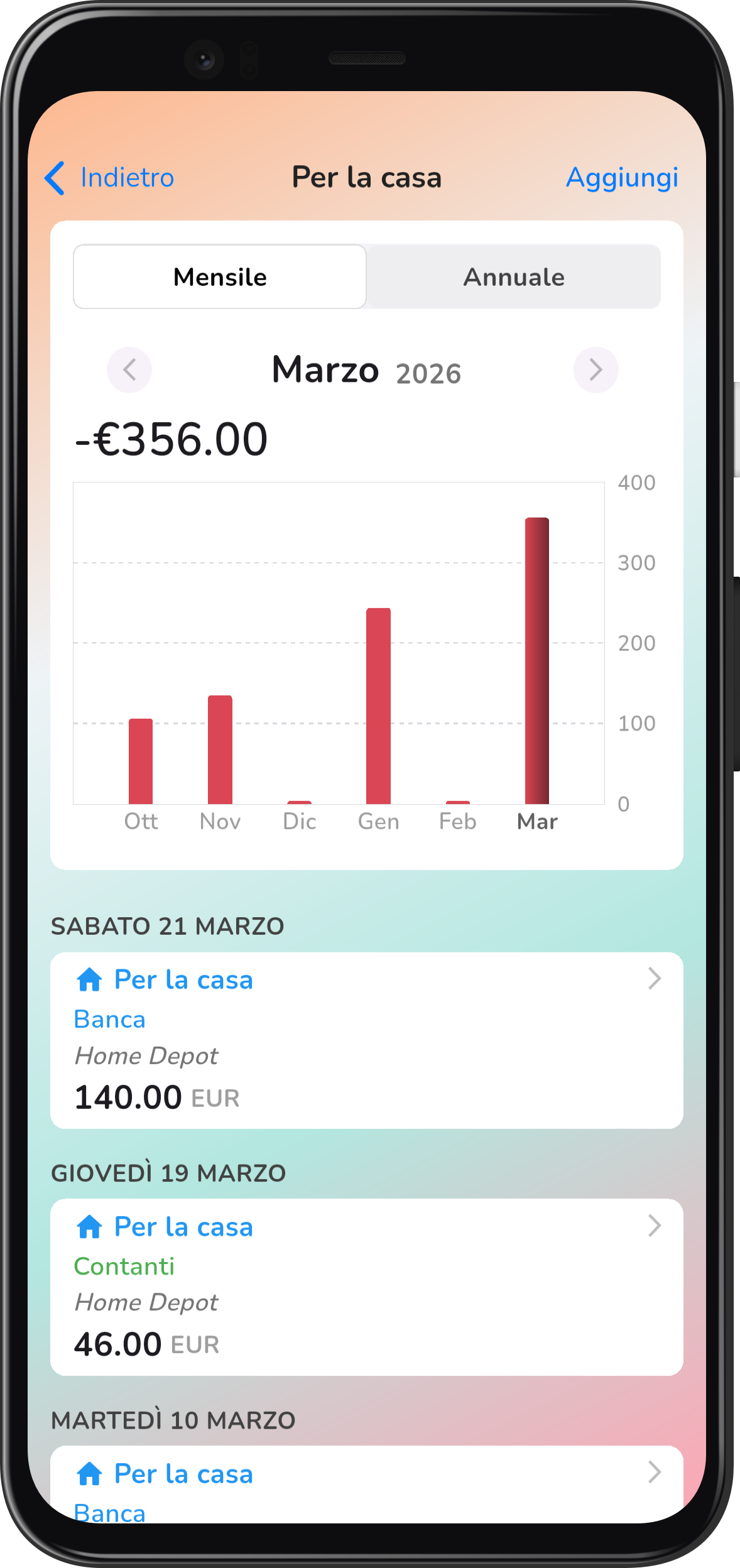Select the Gennaio bar in the chart

click(x=379, y=704)
